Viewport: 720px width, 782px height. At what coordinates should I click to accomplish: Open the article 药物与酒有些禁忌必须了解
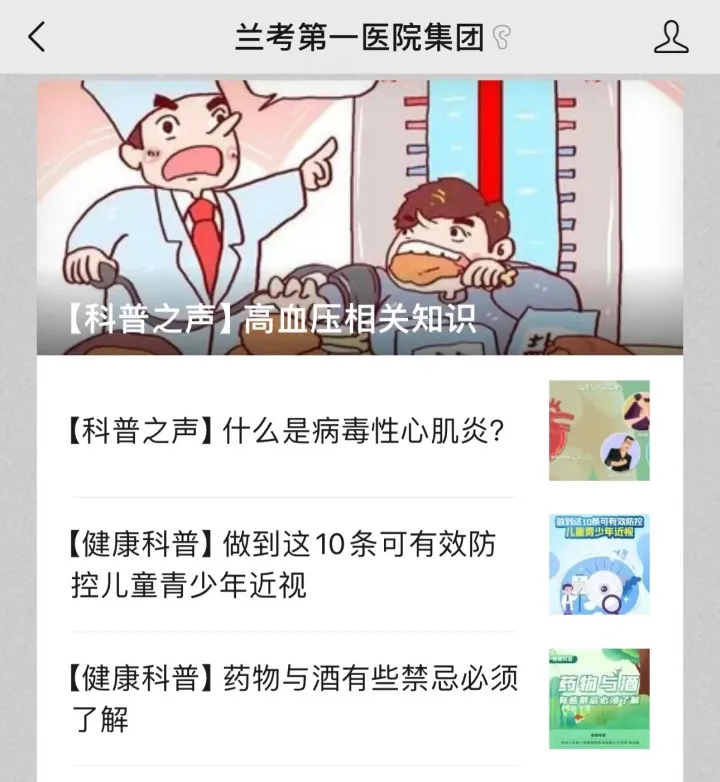tap(294, 699)
